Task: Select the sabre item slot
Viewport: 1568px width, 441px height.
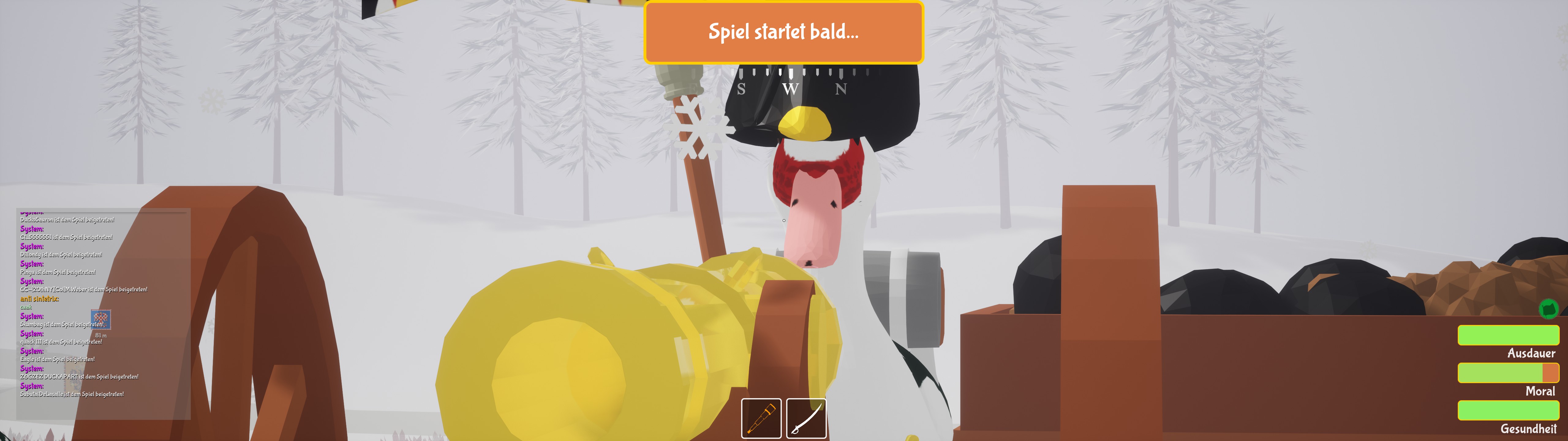Action: click(806, 418)
